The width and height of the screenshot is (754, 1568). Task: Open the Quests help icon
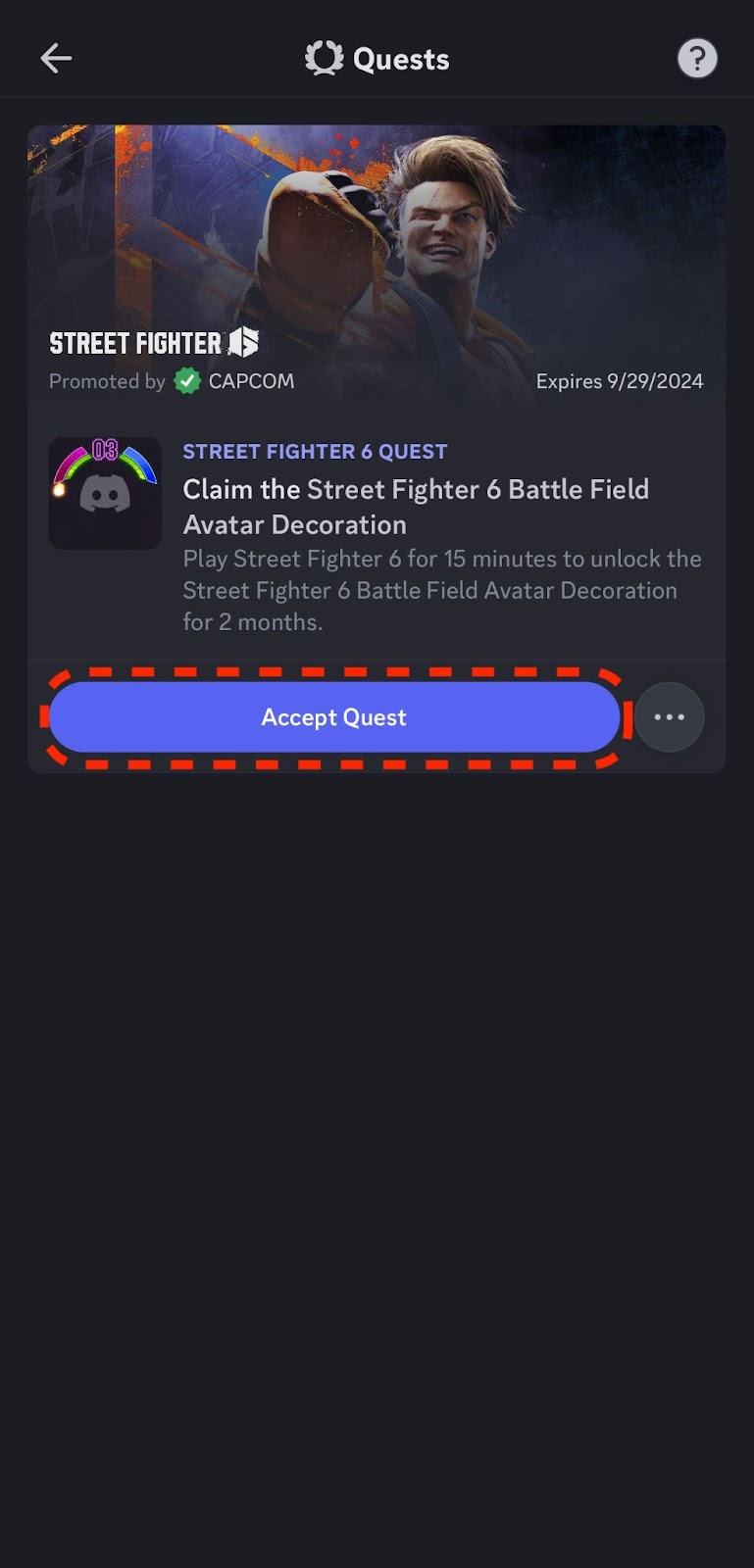point(697,59)
